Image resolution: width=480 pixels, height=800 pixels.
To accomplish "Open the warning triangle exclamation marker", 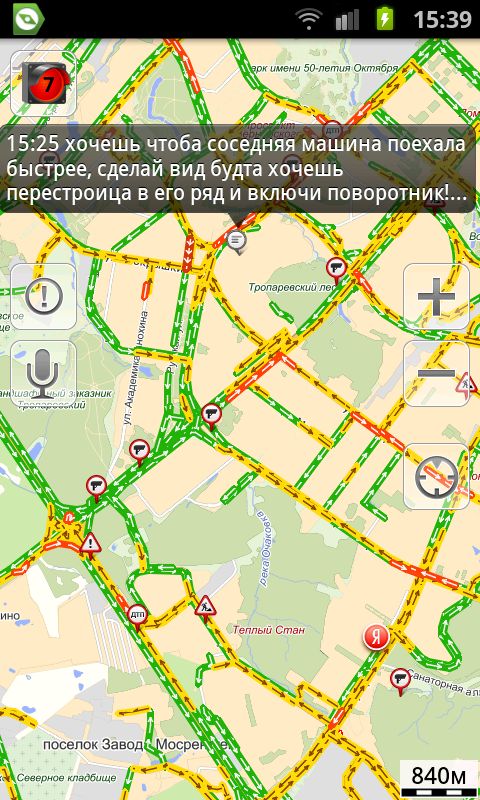I will click(x=90, y=544).
